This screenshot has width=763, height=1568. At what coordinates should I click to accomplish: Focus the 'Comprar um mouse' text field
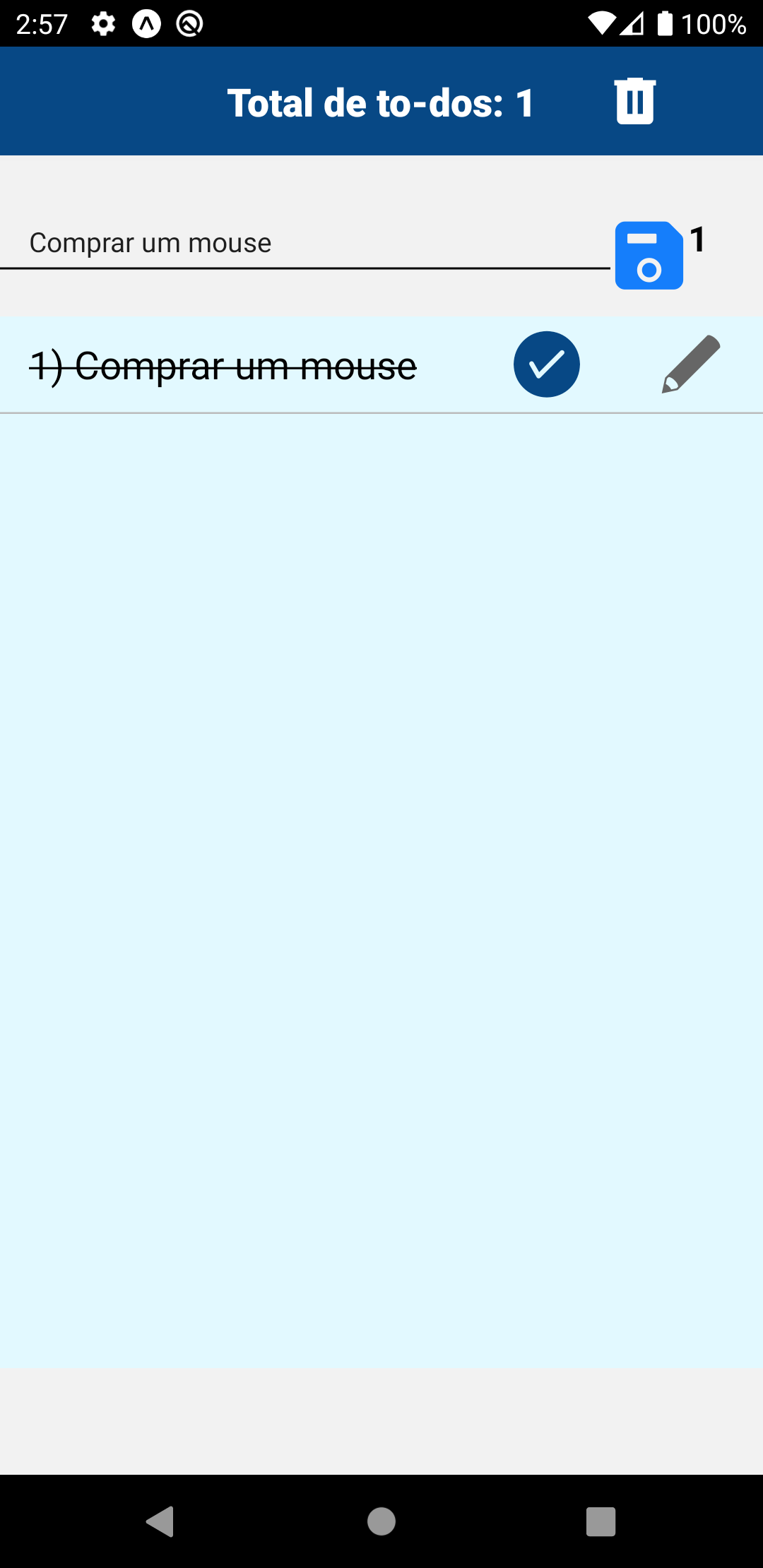(x=304, y=243)
